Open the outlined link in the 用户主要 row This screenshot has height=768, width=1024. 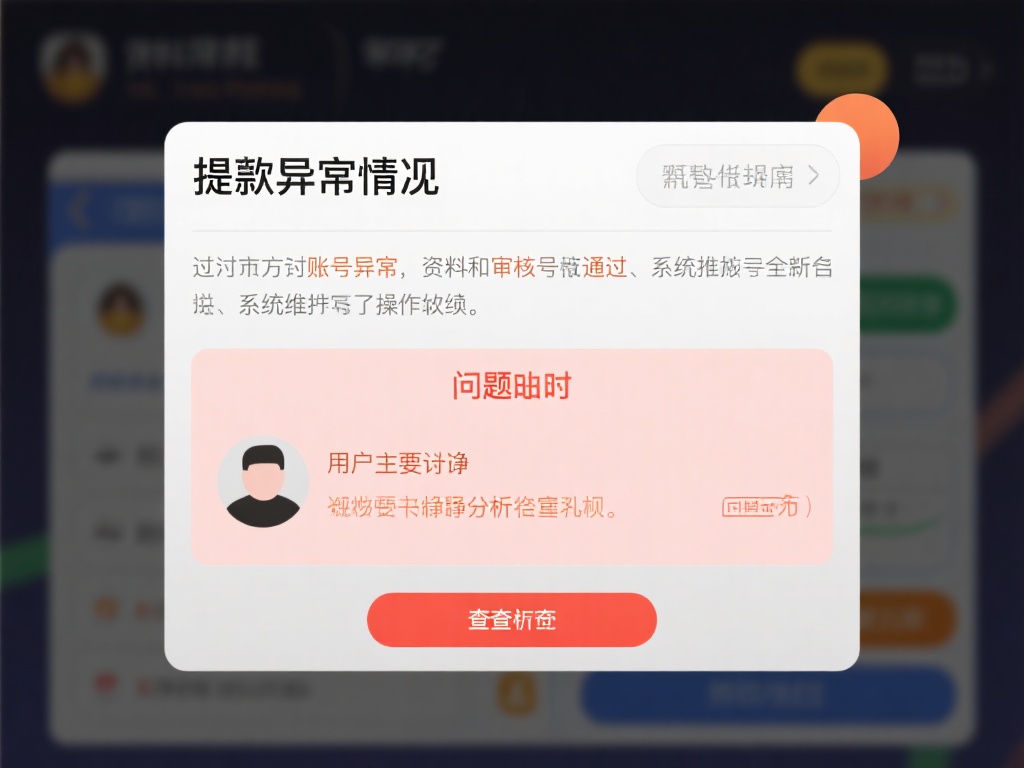point(764,507)
